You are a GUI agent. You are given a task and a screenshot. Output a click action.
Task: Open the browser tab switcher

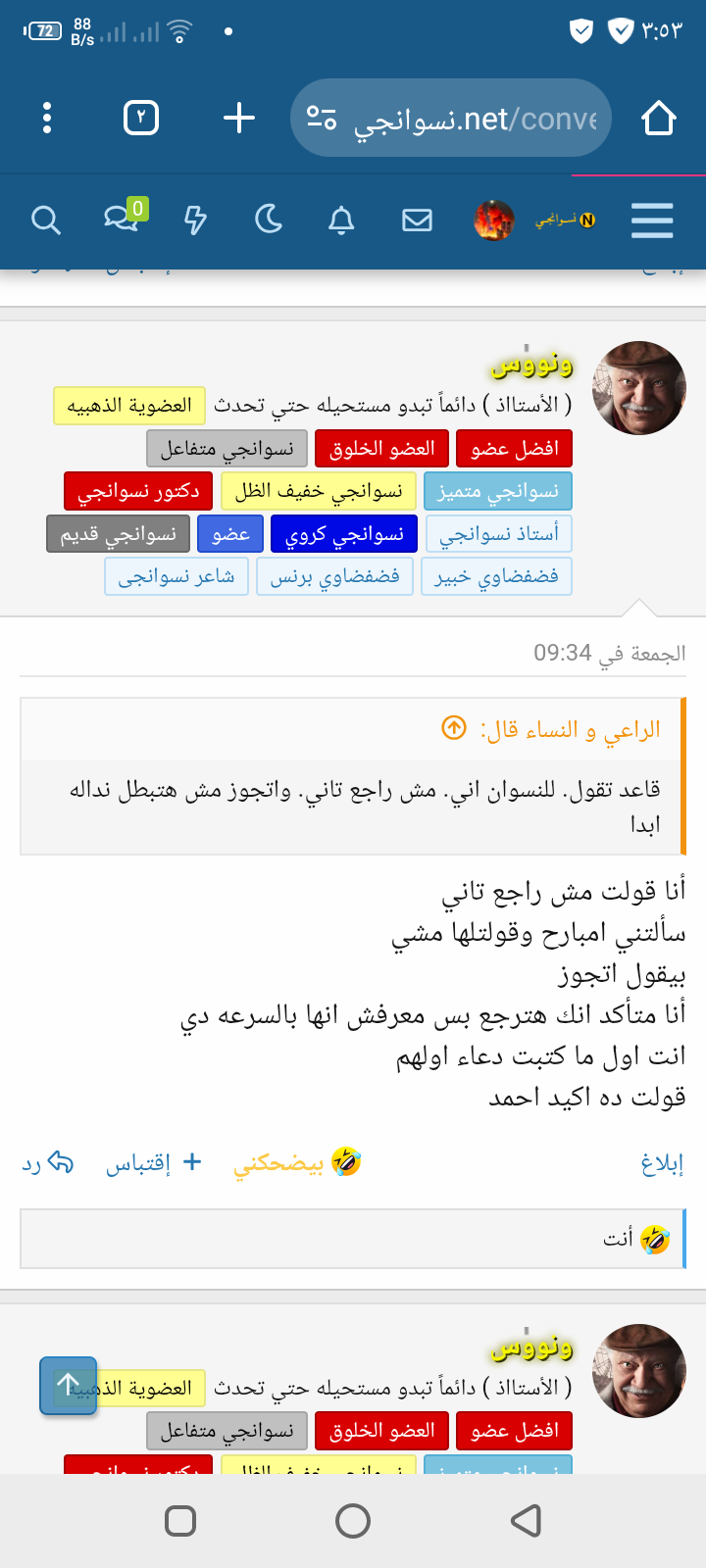pyautogui.click(x=141, y=119)
